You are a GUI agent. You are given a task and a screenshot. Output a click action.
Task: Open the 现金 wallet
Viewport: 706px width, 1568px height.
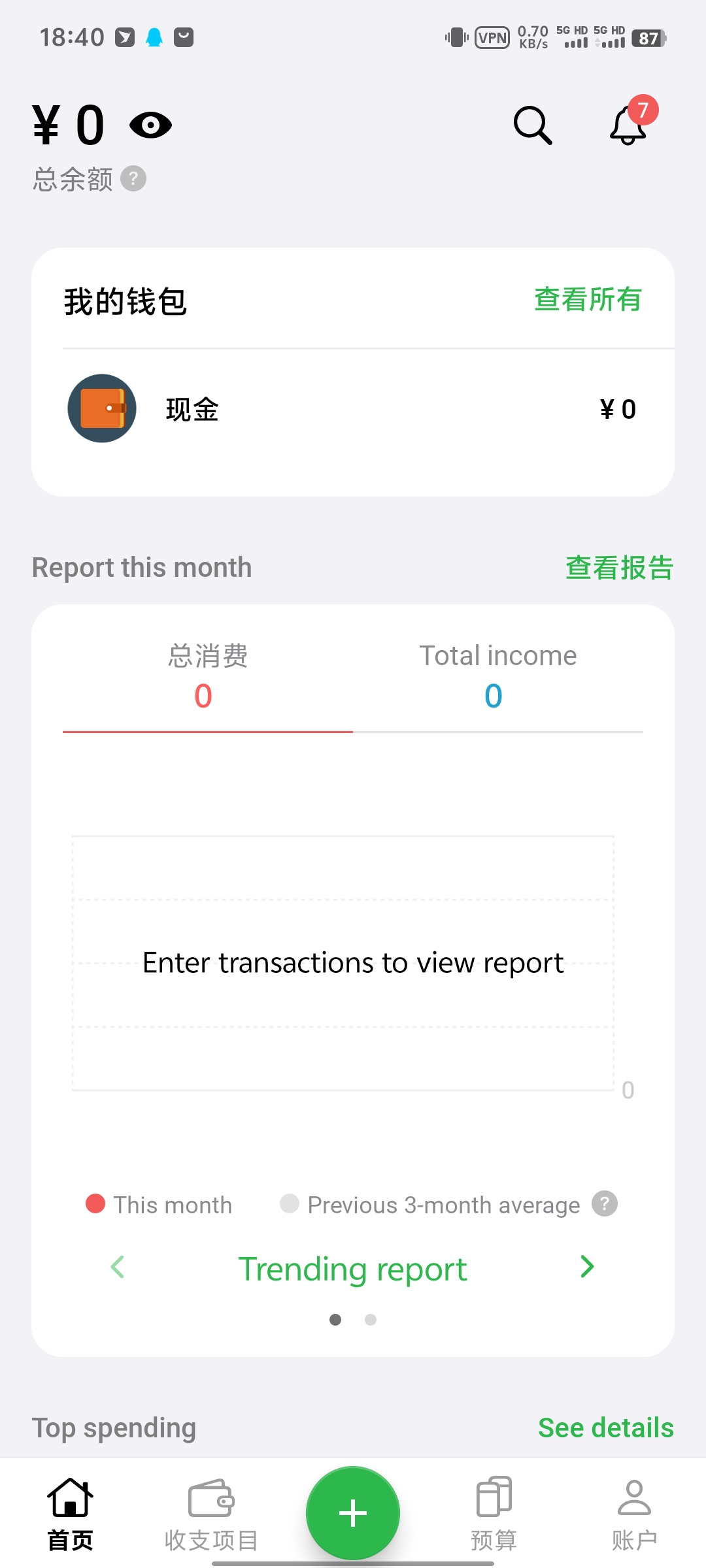pyautogui.click(x=353, y=409)
